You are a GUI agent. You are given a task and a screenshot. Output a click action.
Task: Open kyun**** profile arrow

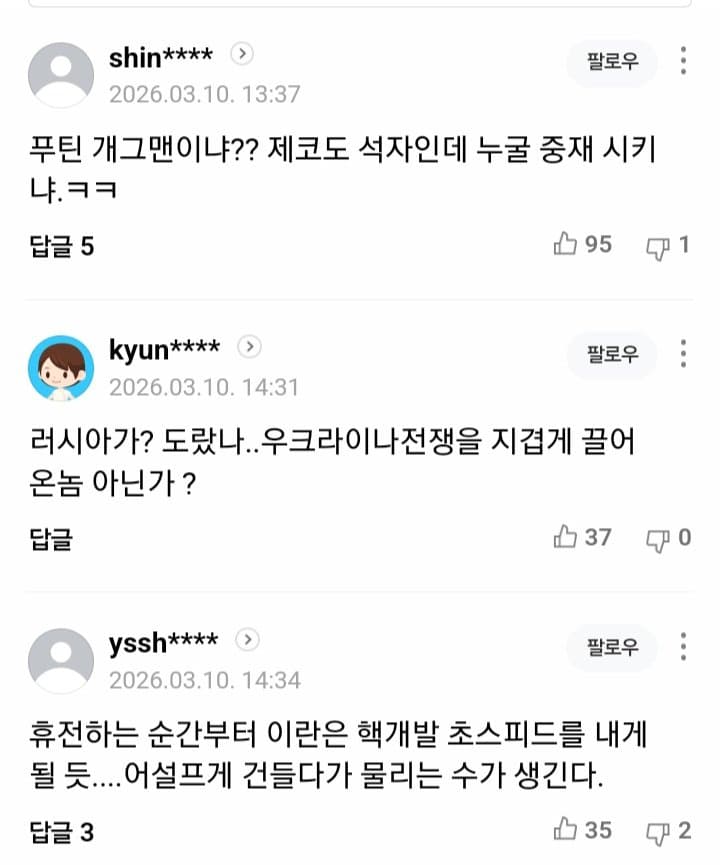pyautogui.click(x=250, y=346)
